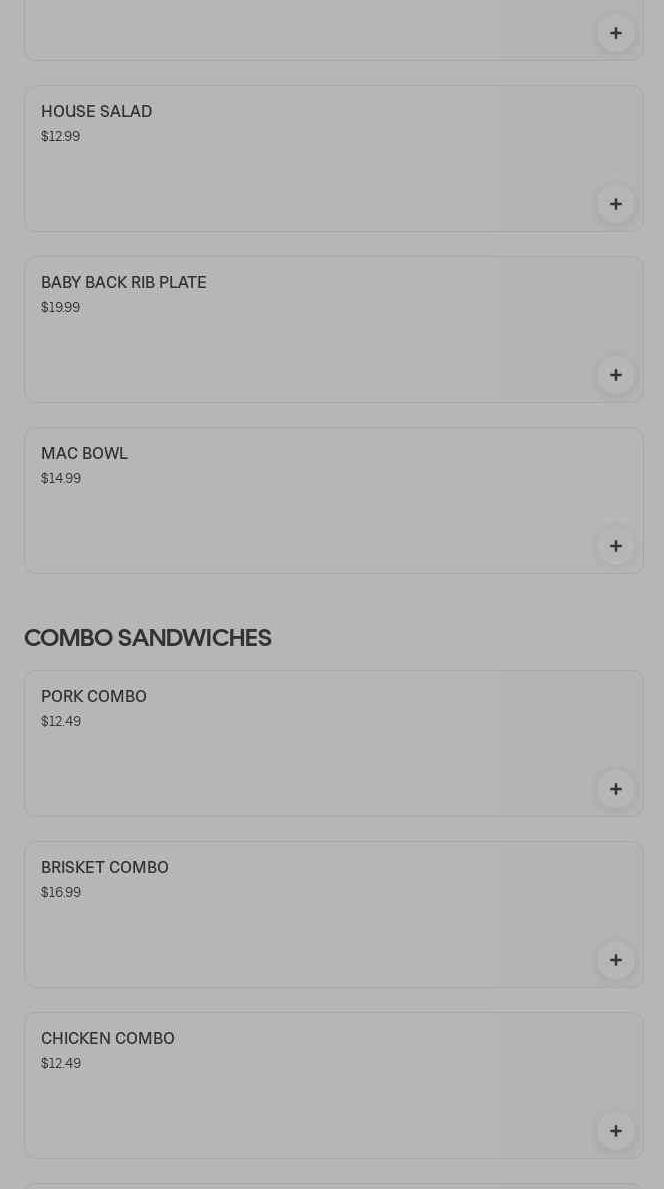This screenshot has height=1189, width=664.
Task: Add House Salad to the order
Action: (615, 204)
